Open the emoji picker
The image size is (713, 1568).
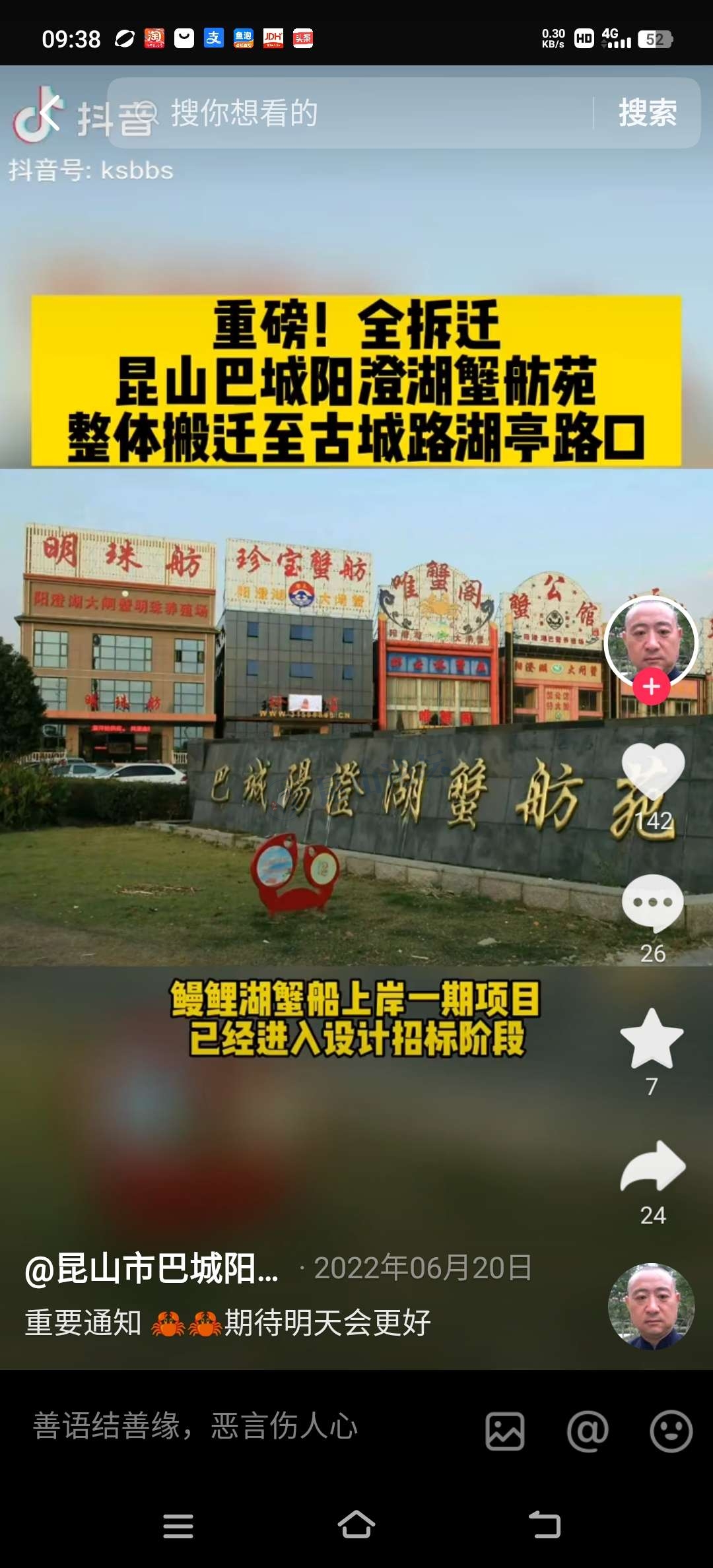(671, 1431)
